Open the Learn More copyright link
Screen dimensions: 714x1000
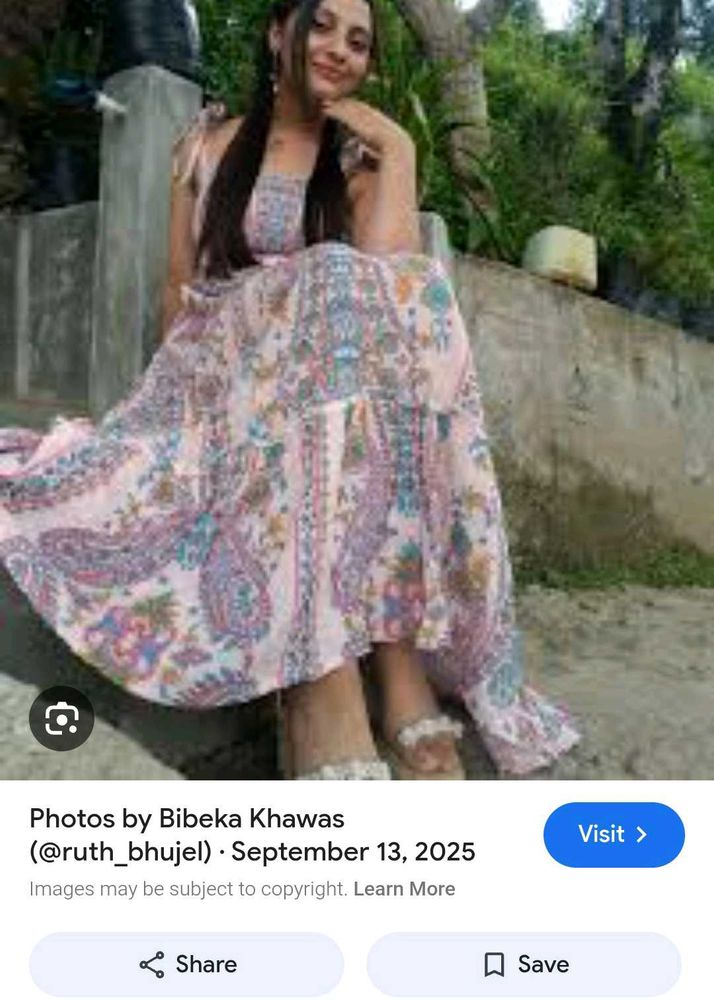coord(404,889)
